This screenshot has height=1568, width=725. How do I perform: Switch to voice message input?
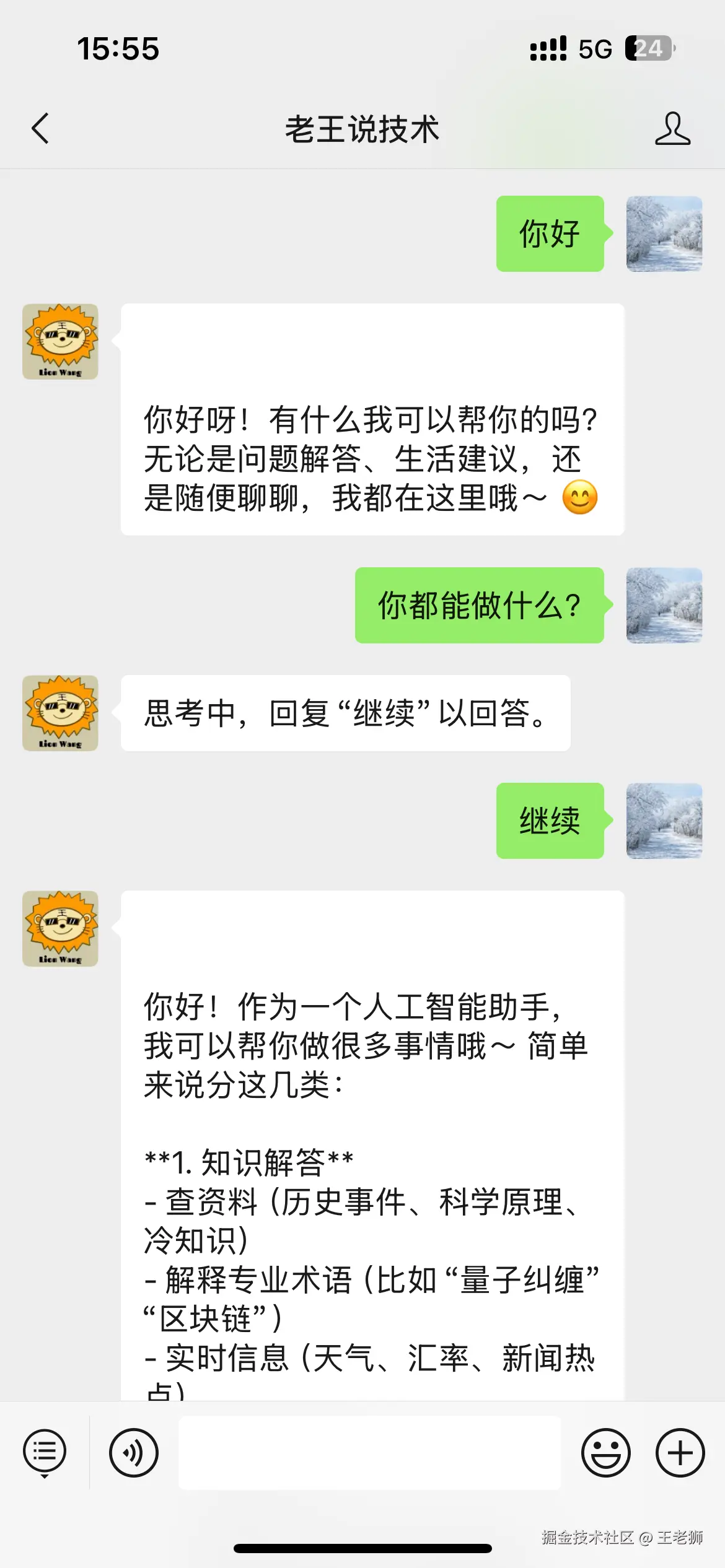pyautogui.click(x=134, y=1452)
